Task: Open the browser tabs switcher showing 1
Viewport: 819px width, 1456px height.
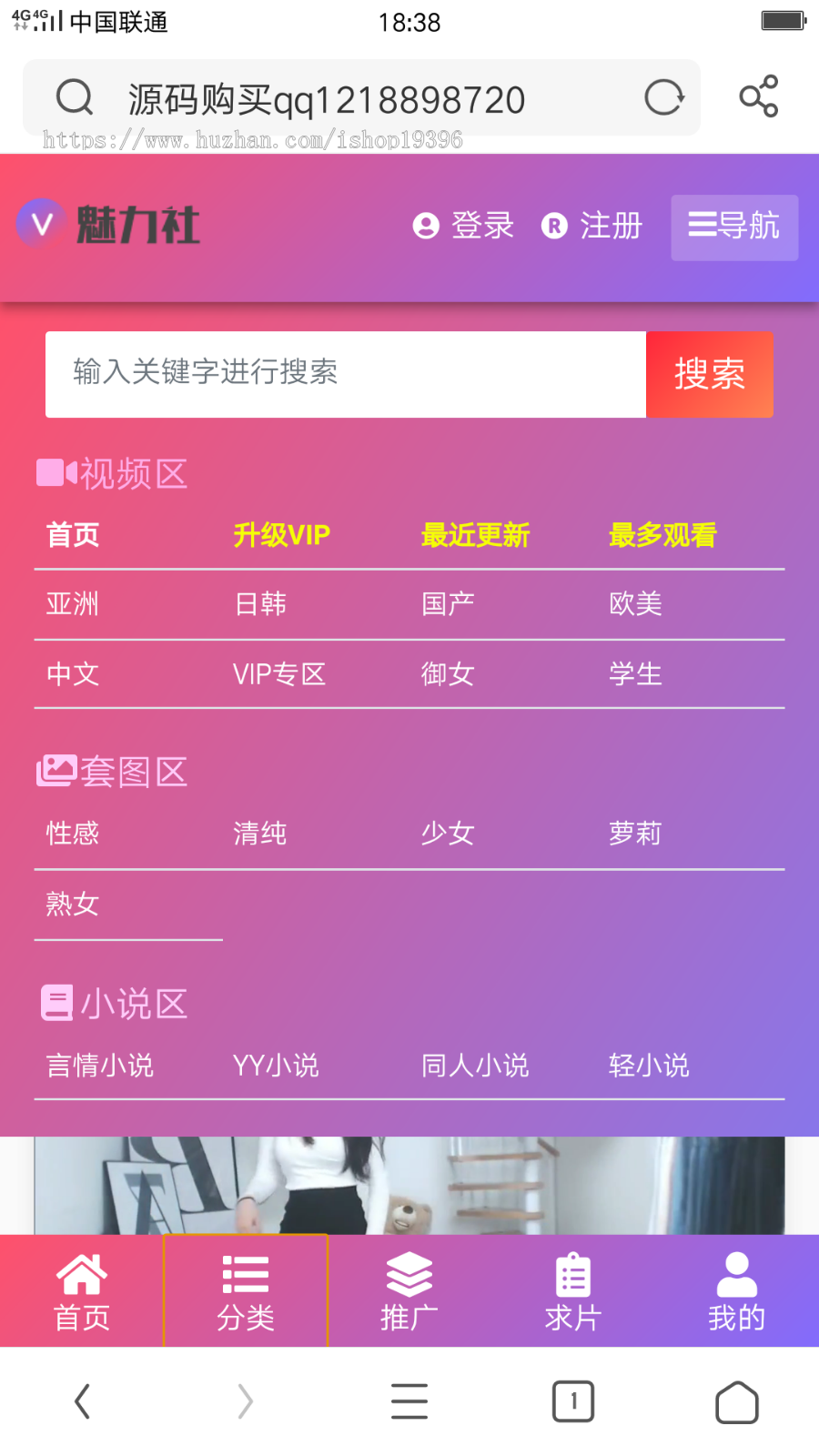Action: [572, 1401]
